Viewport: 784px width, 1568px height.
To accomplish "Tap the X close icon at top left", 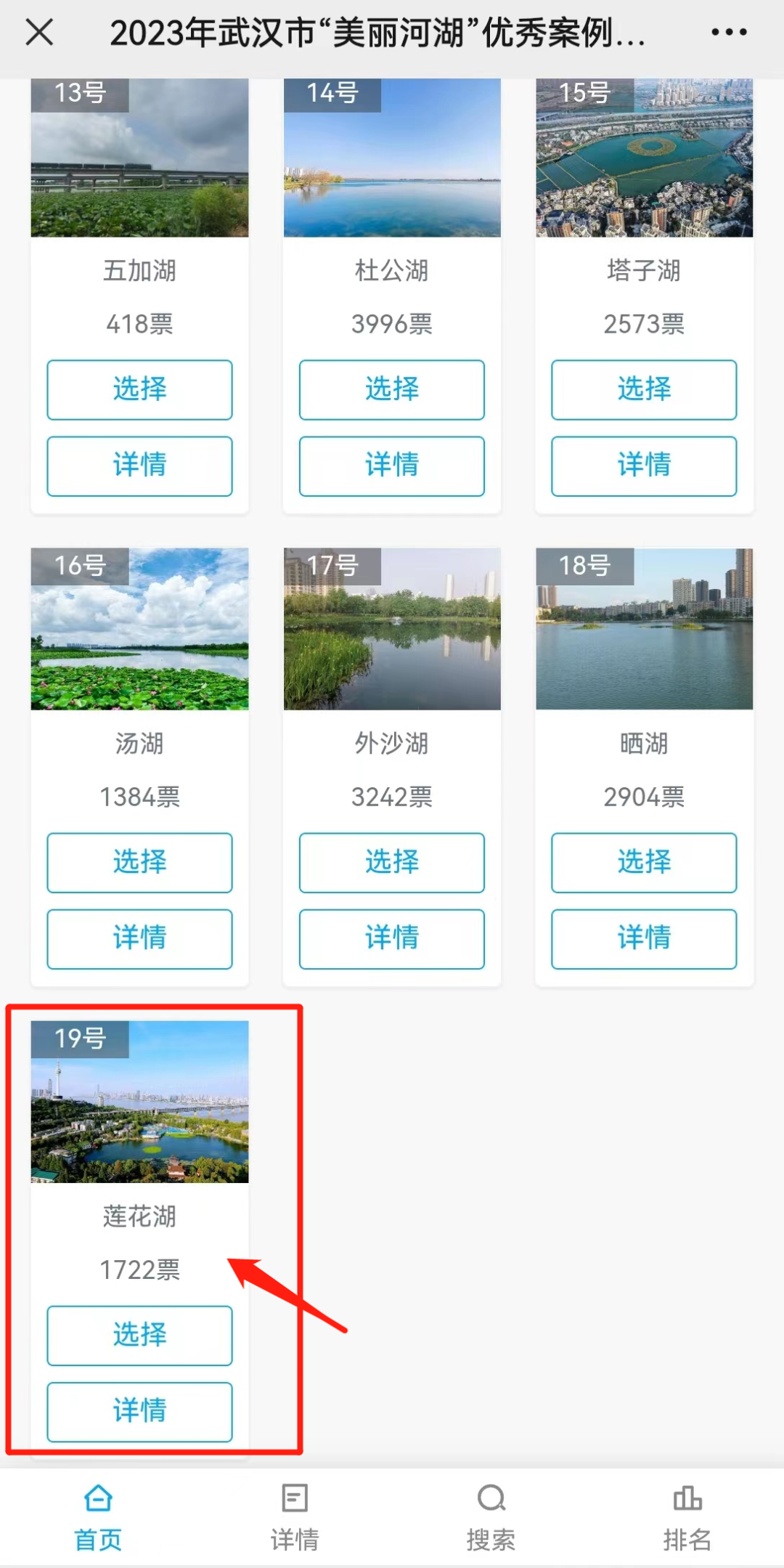I will [x=39, y=32].
